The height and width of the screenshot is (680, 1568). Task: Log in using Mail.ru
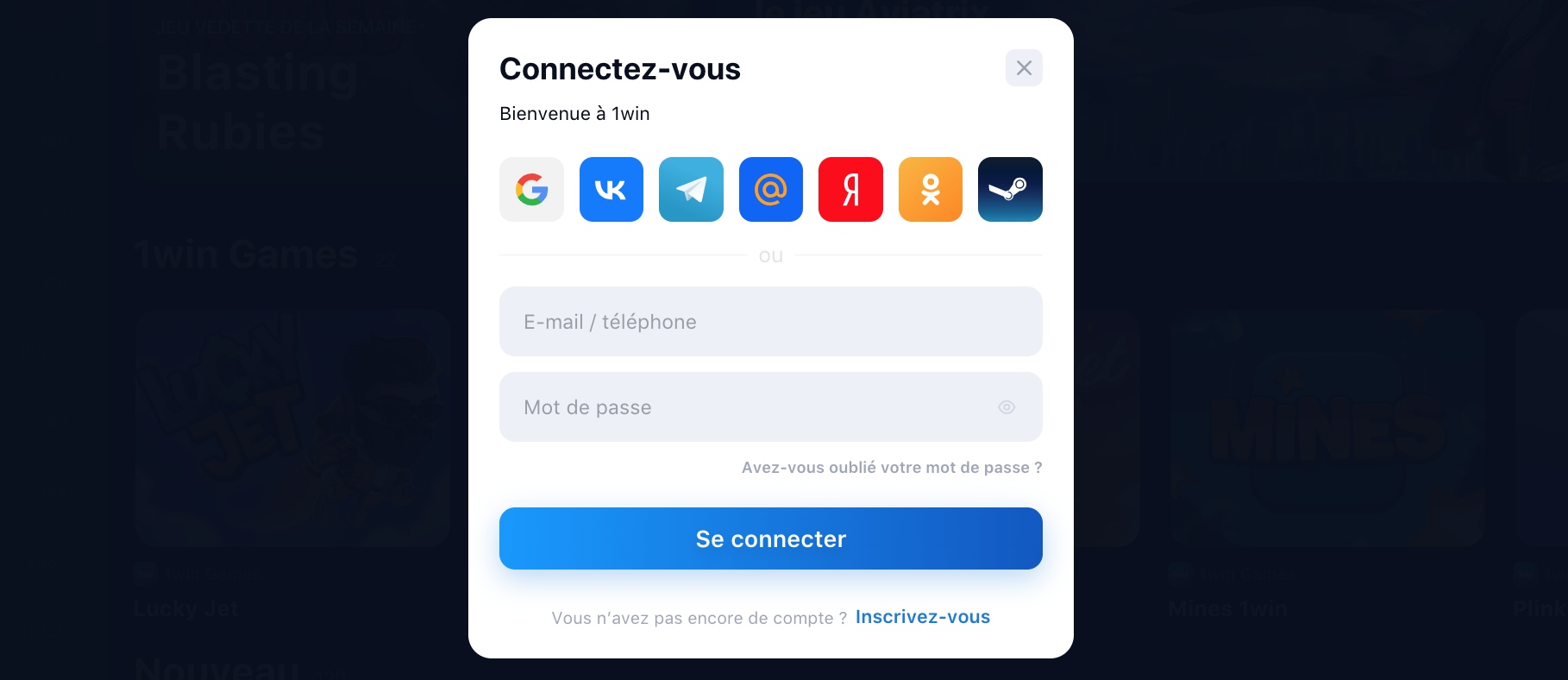click(x=770, y=189)
